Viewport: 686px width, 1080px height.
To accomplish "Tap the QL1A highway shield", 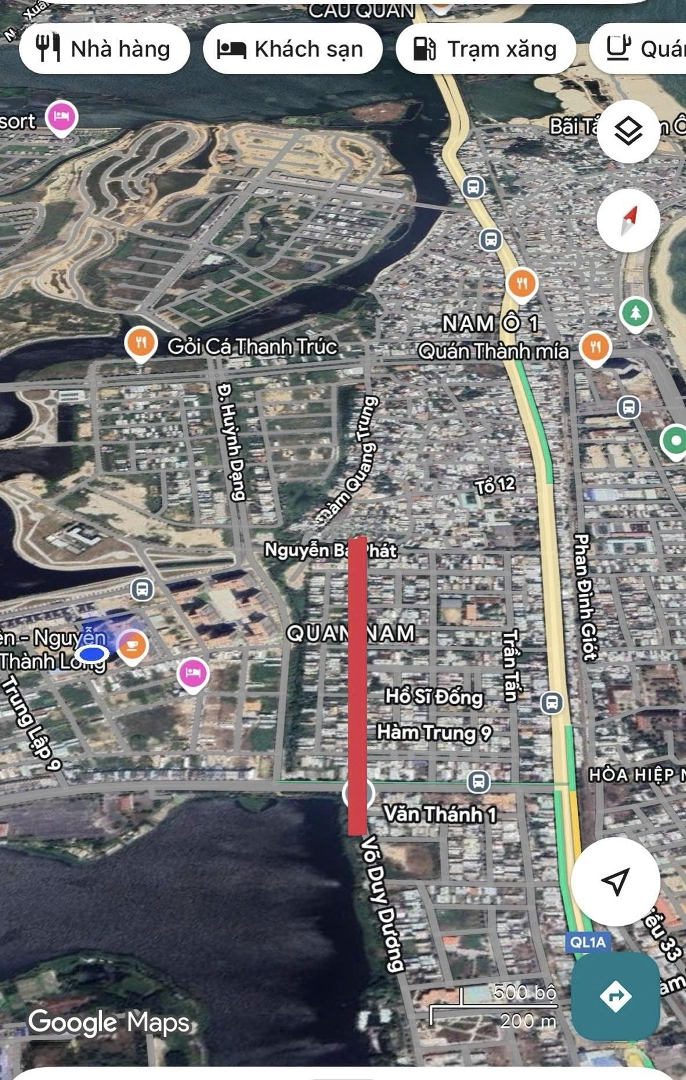I will point(586,942).
